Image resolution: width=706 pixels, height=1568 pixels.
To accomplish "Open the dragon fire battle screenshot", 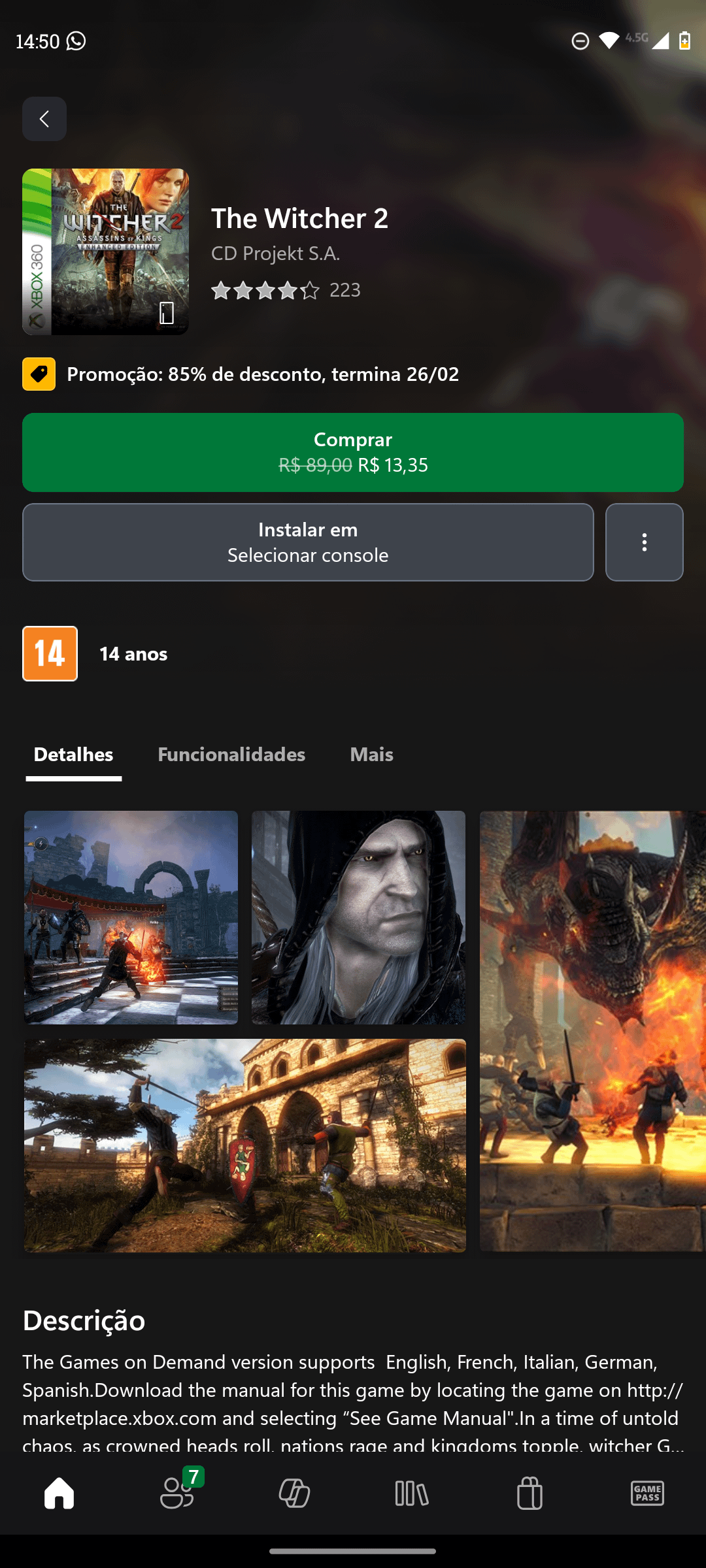I will [x=592, y=1031].
